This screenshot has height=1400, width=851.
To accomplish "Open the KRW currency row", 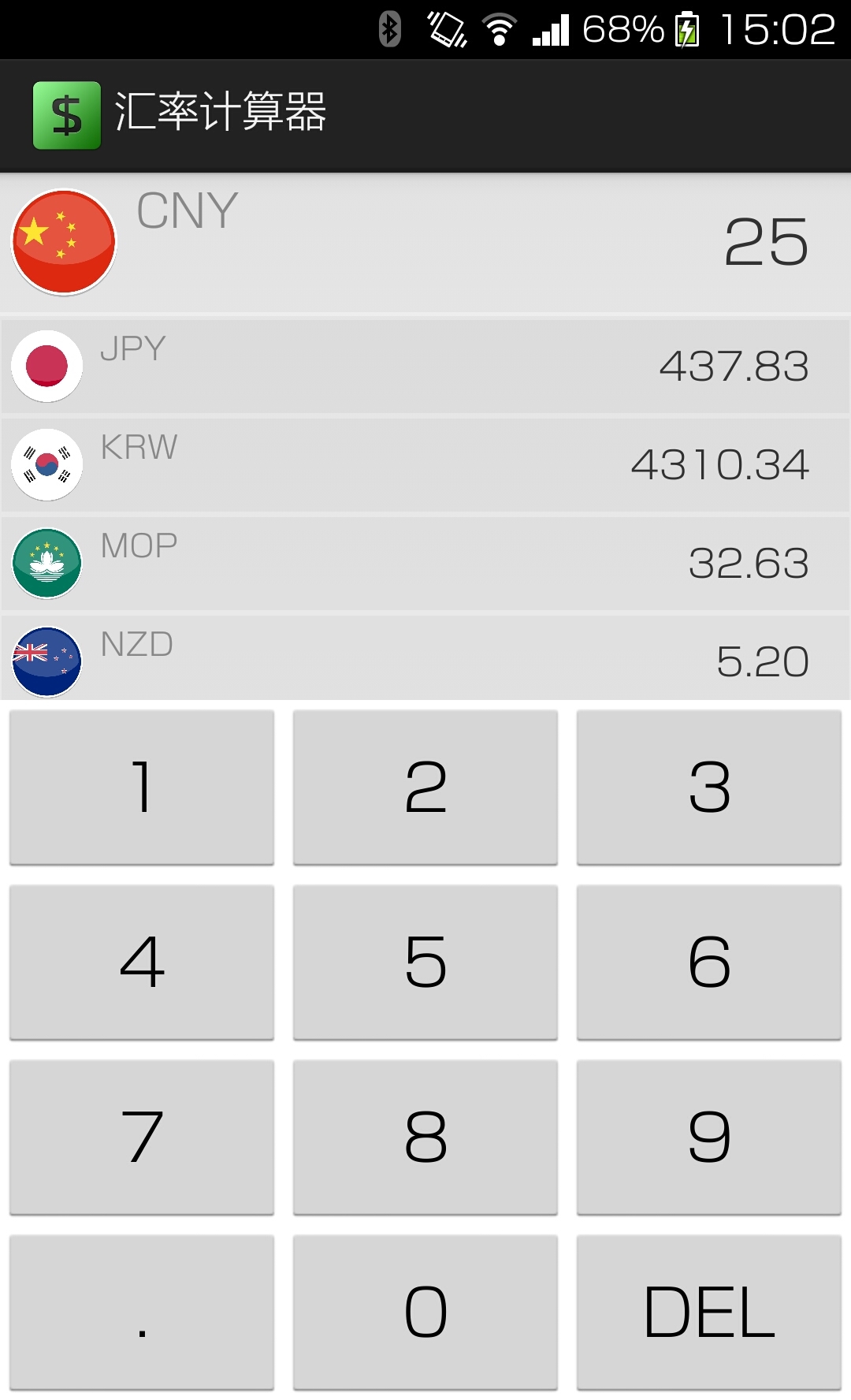I will [x=425, y=464].
